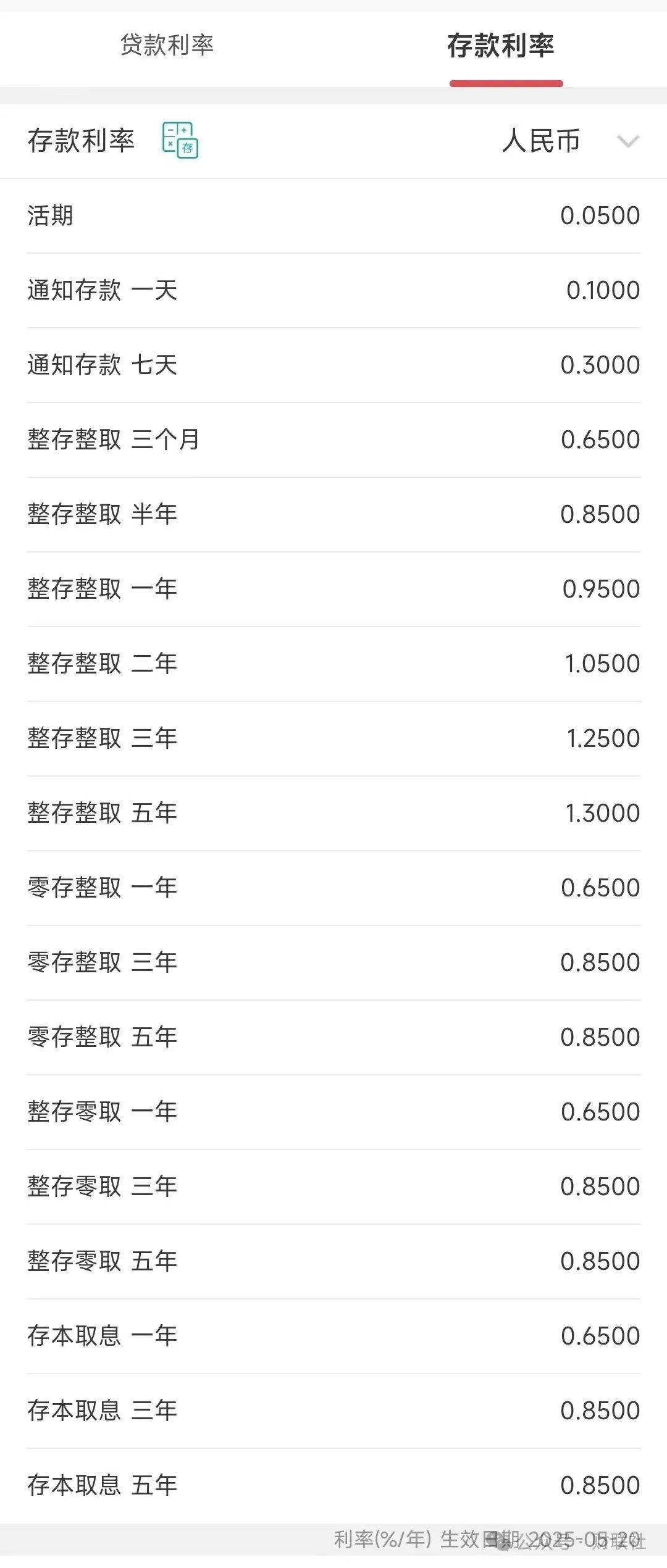
Task: Click the 通知存款 一天 entry
Action: [333, 290]
